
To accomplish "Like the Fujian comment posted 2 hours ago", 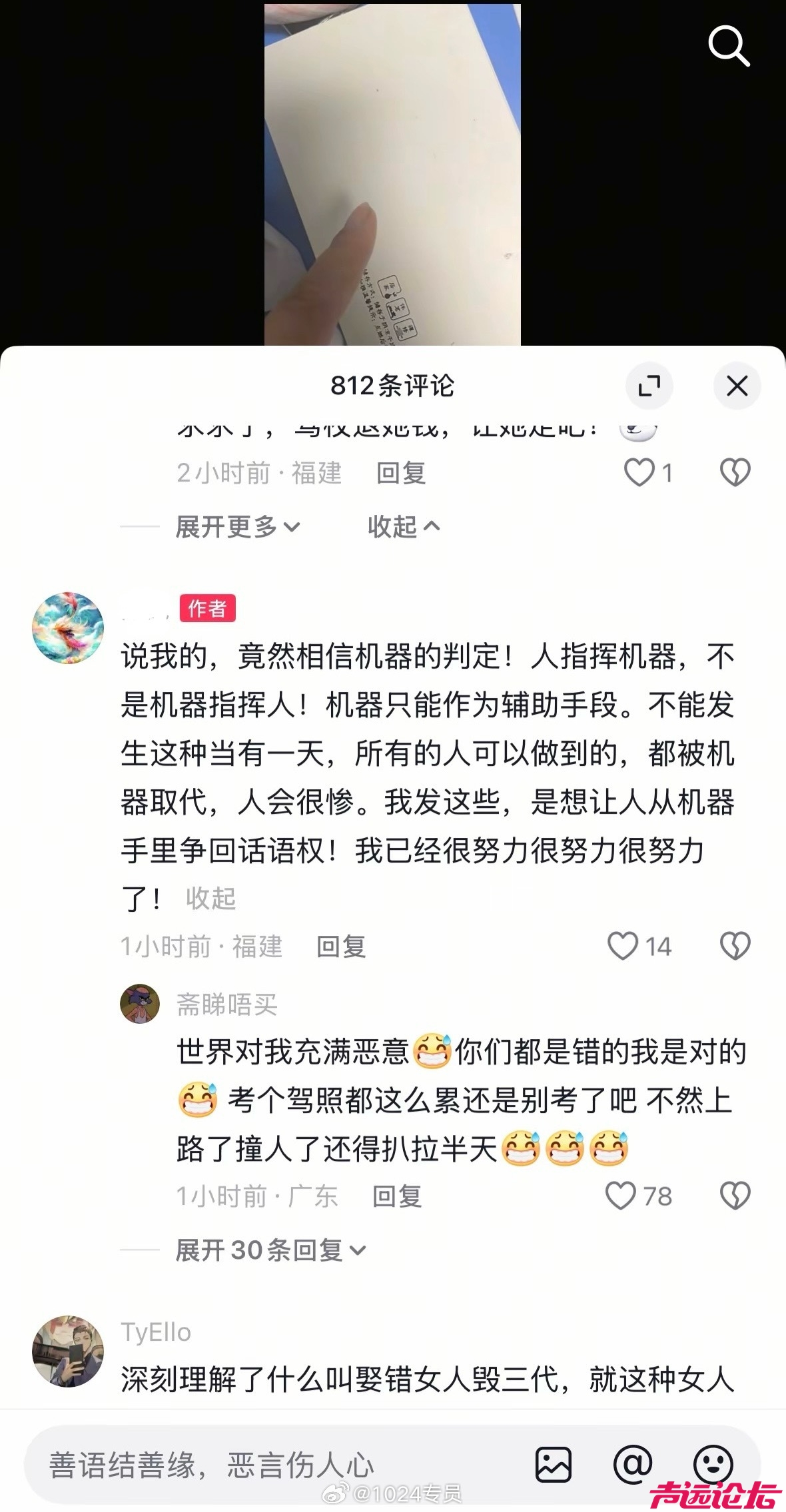I will (x=639, y=473).
